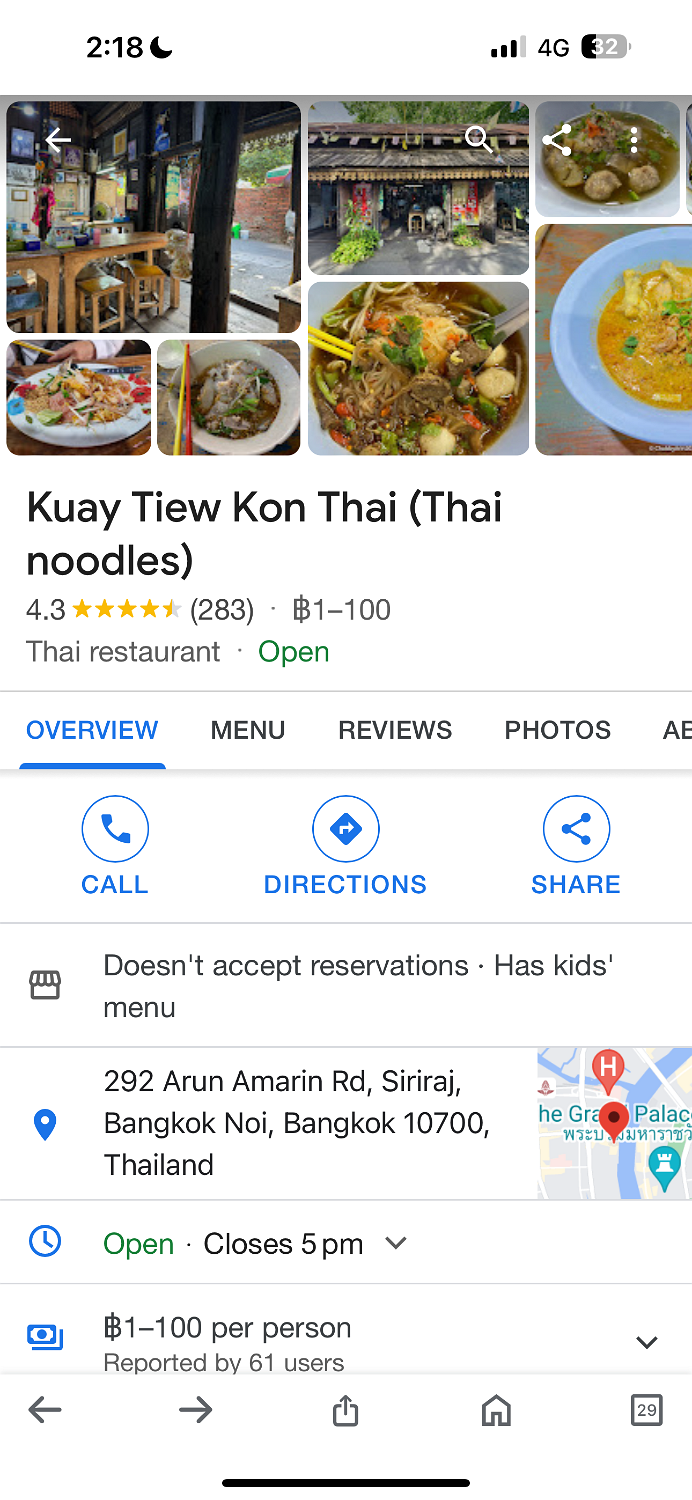
Task: View the large beef noodle soup photo
Action: pos(418,368)
